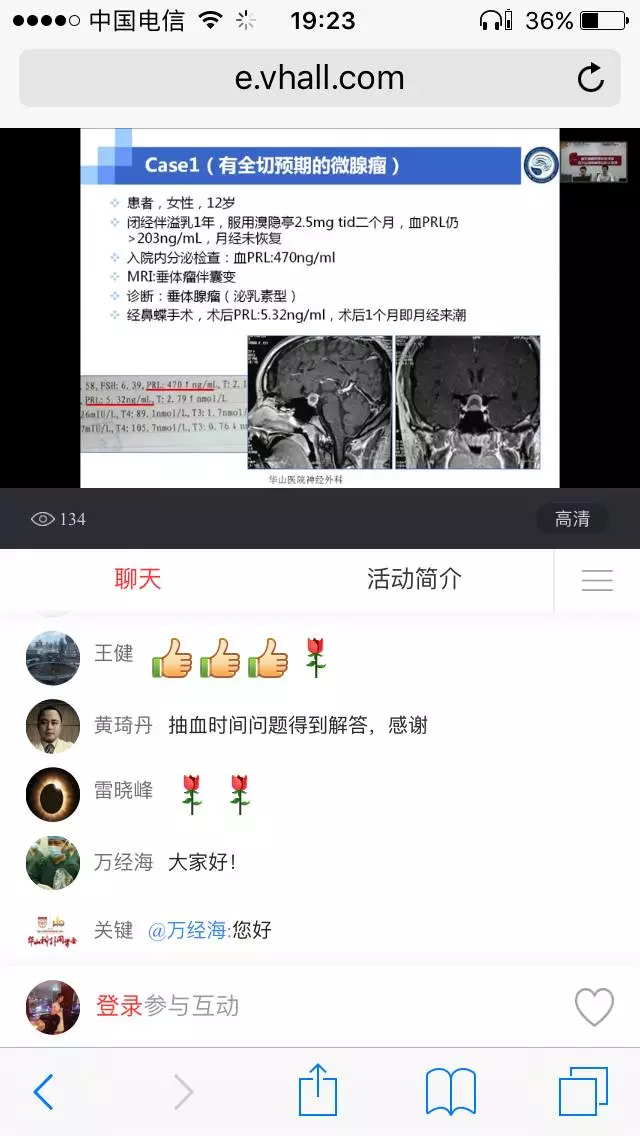Tap the live video player

click(320, 308)
